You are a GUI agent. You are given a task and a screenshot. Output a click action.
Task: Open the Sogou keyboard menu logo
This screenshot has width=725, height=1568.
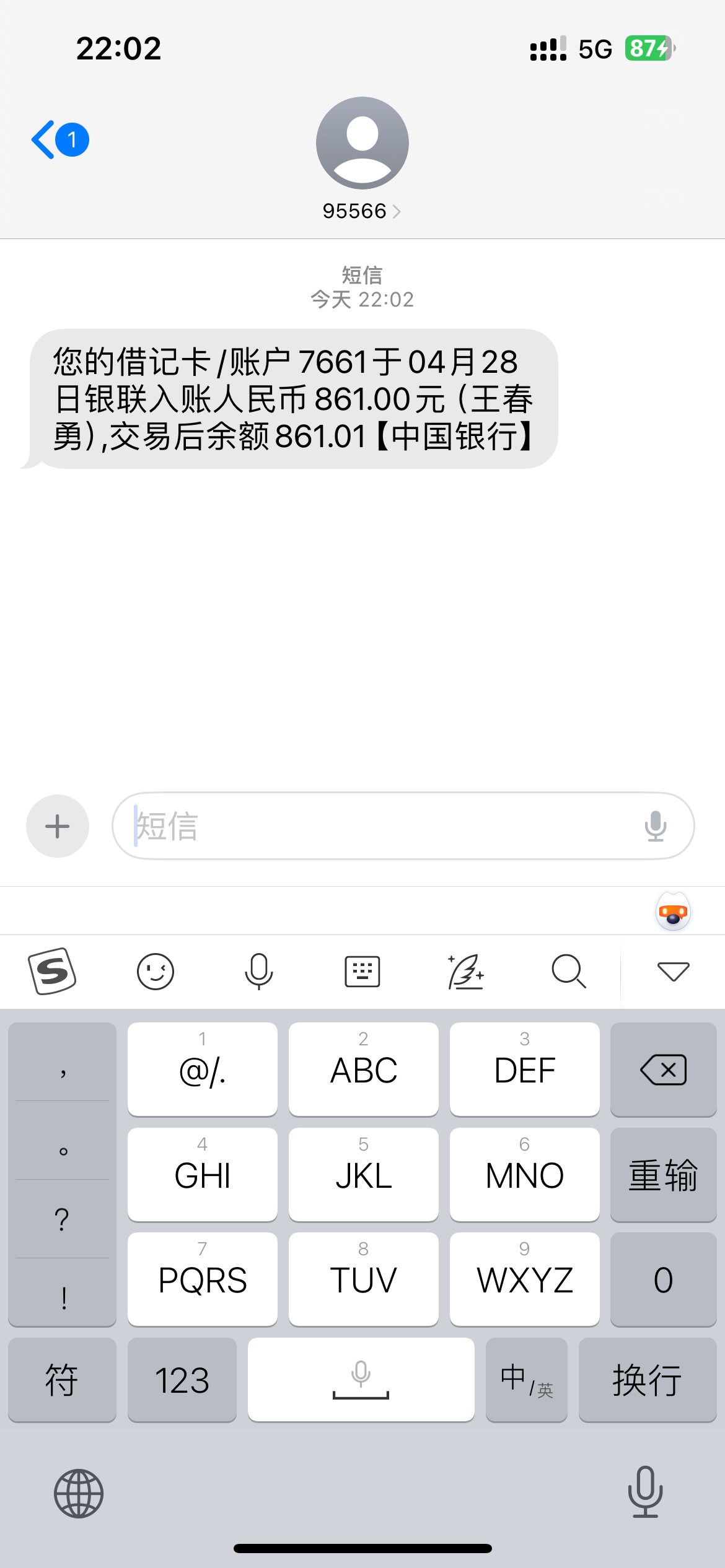click(x=53, y=971)
